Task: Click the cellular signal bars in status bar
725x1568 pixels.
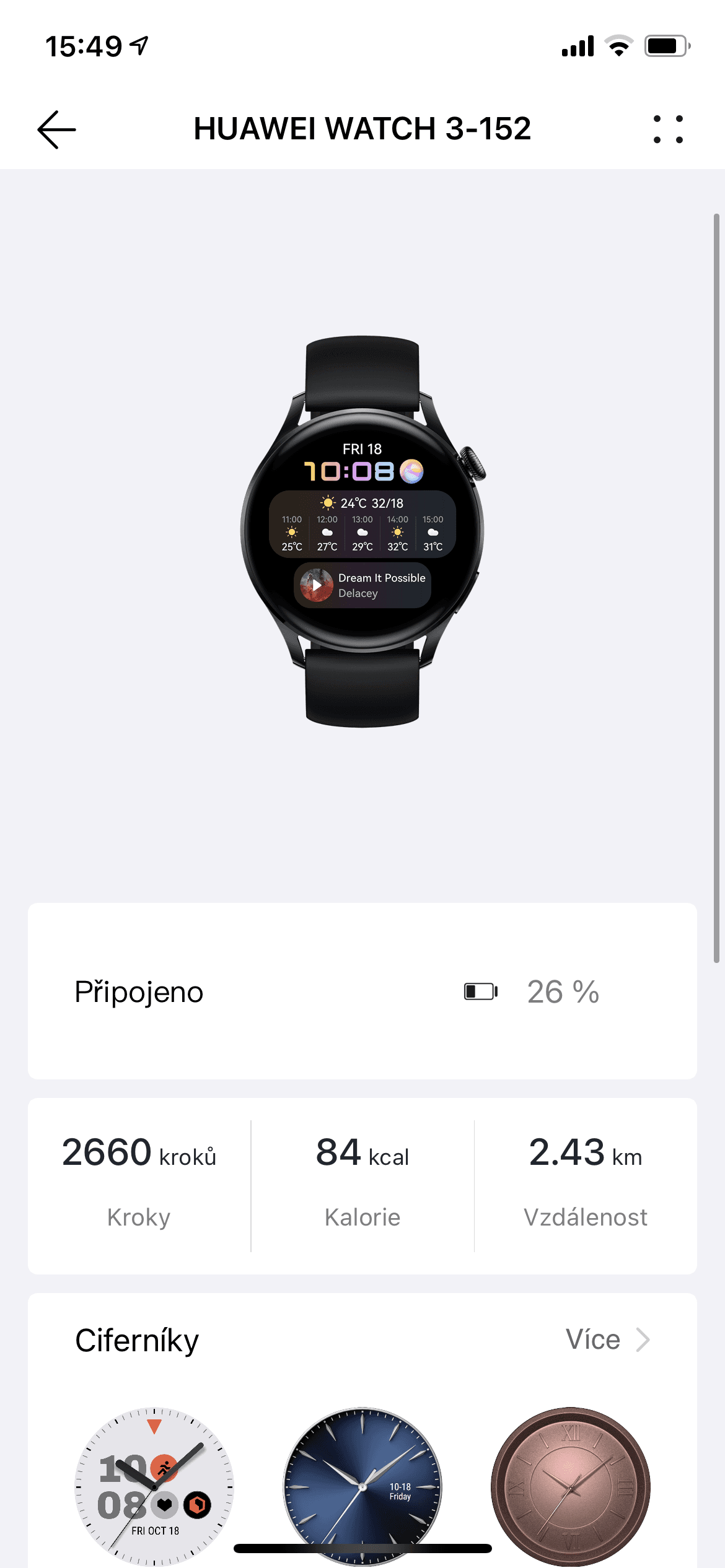Action: [x=576, y=44]
